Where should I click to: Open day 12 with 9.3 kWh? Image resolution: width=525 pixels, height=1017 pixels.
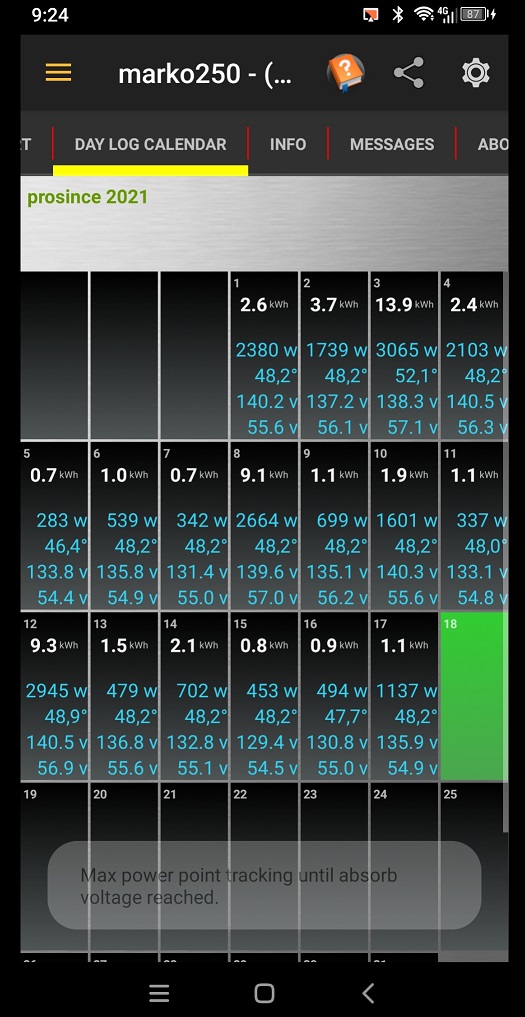(54, 696)
